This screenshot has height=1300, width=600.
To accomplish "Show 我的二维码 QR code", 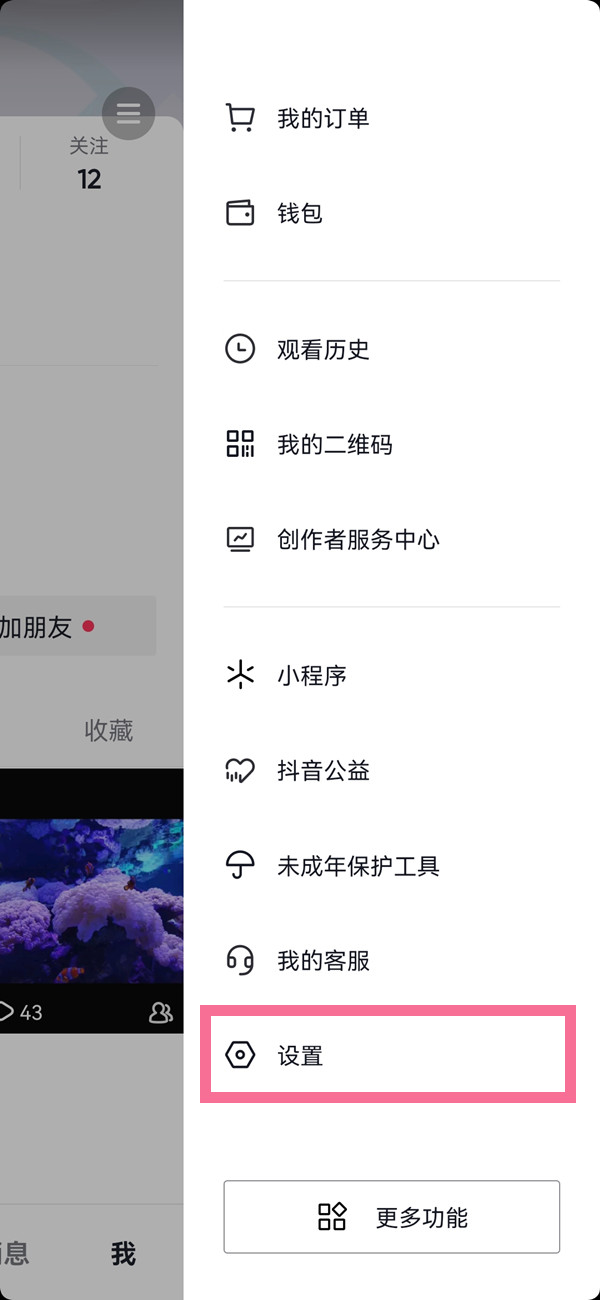I will pyautogui.click(x=334, y=444).
